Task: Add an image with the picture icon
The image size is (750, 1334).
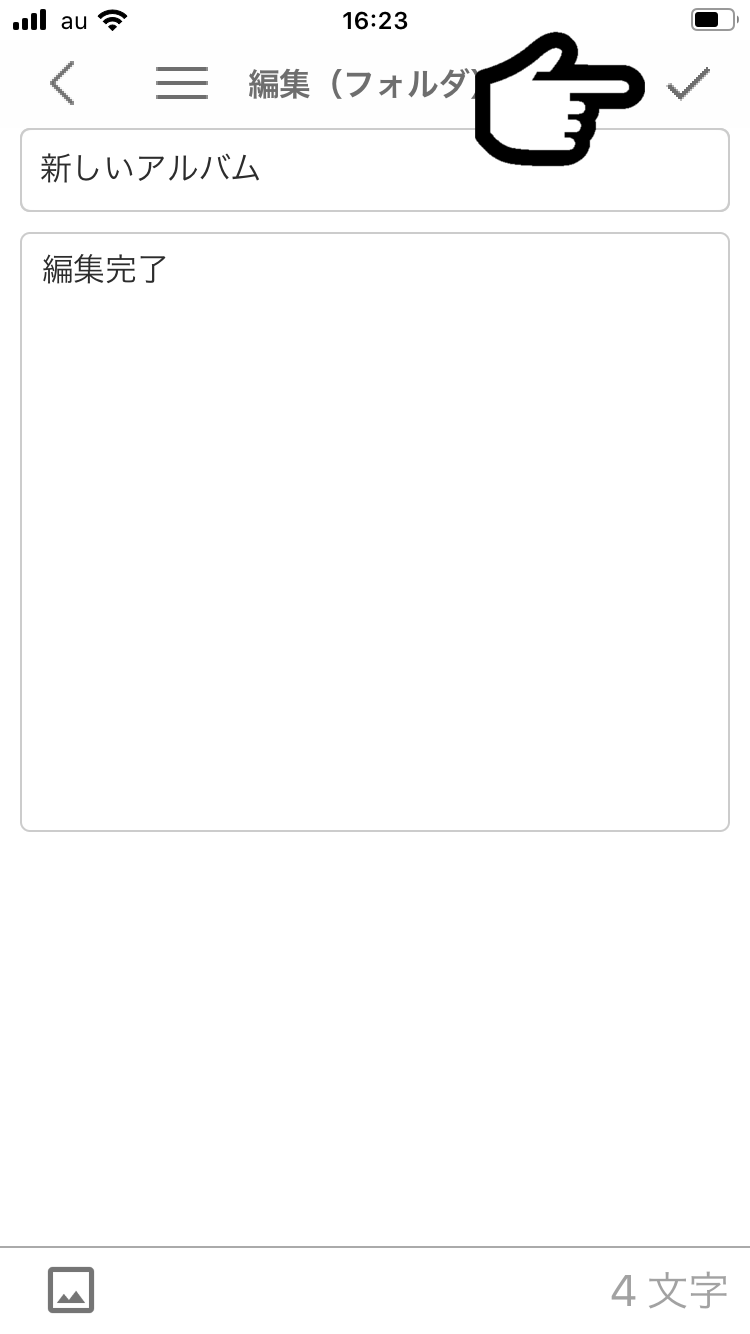Action: click(71, 1290)
